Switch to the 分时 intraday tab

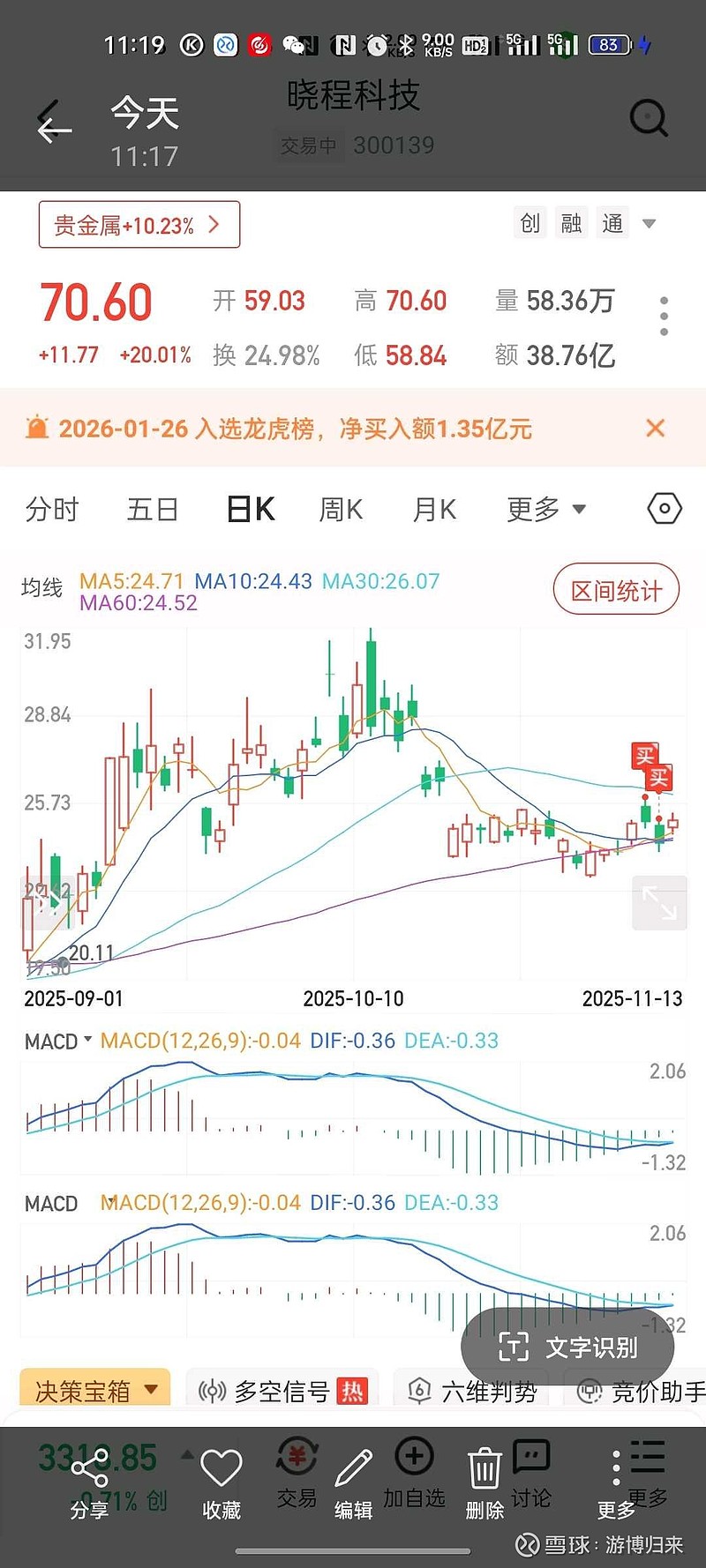click(x=51, y=509)
